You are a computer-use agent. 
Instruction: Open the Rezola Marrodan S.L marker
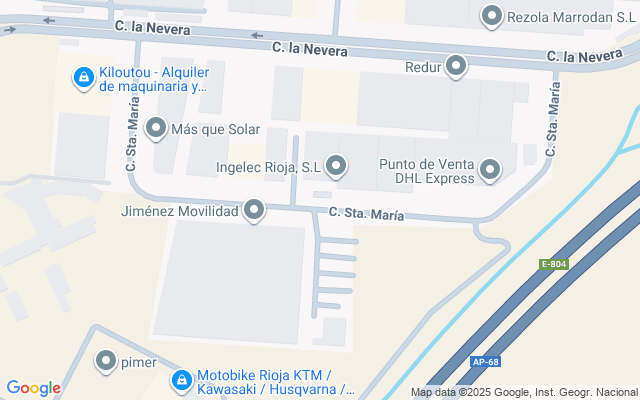492,17
